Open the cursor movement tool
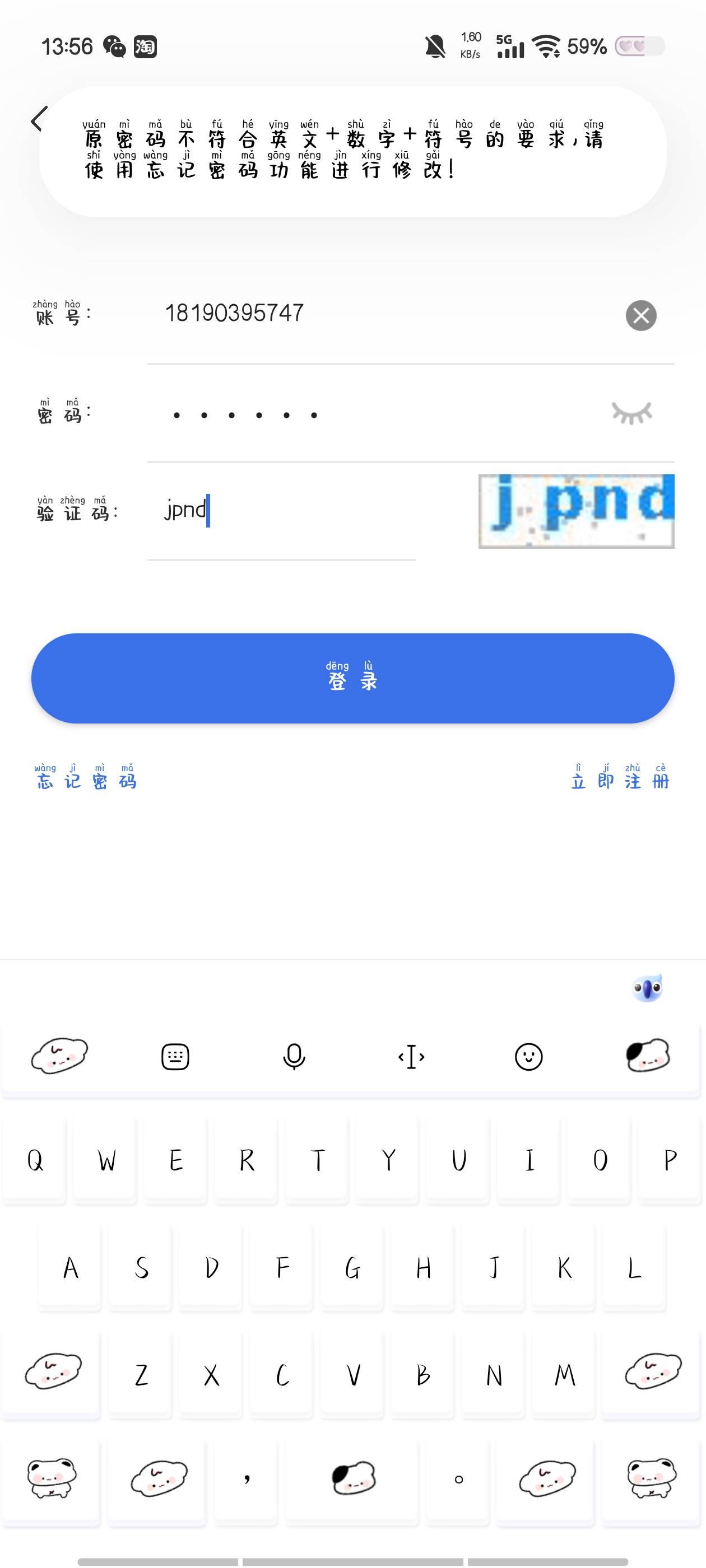The height and width of the screenshot is (1568, 706). 411,1057
